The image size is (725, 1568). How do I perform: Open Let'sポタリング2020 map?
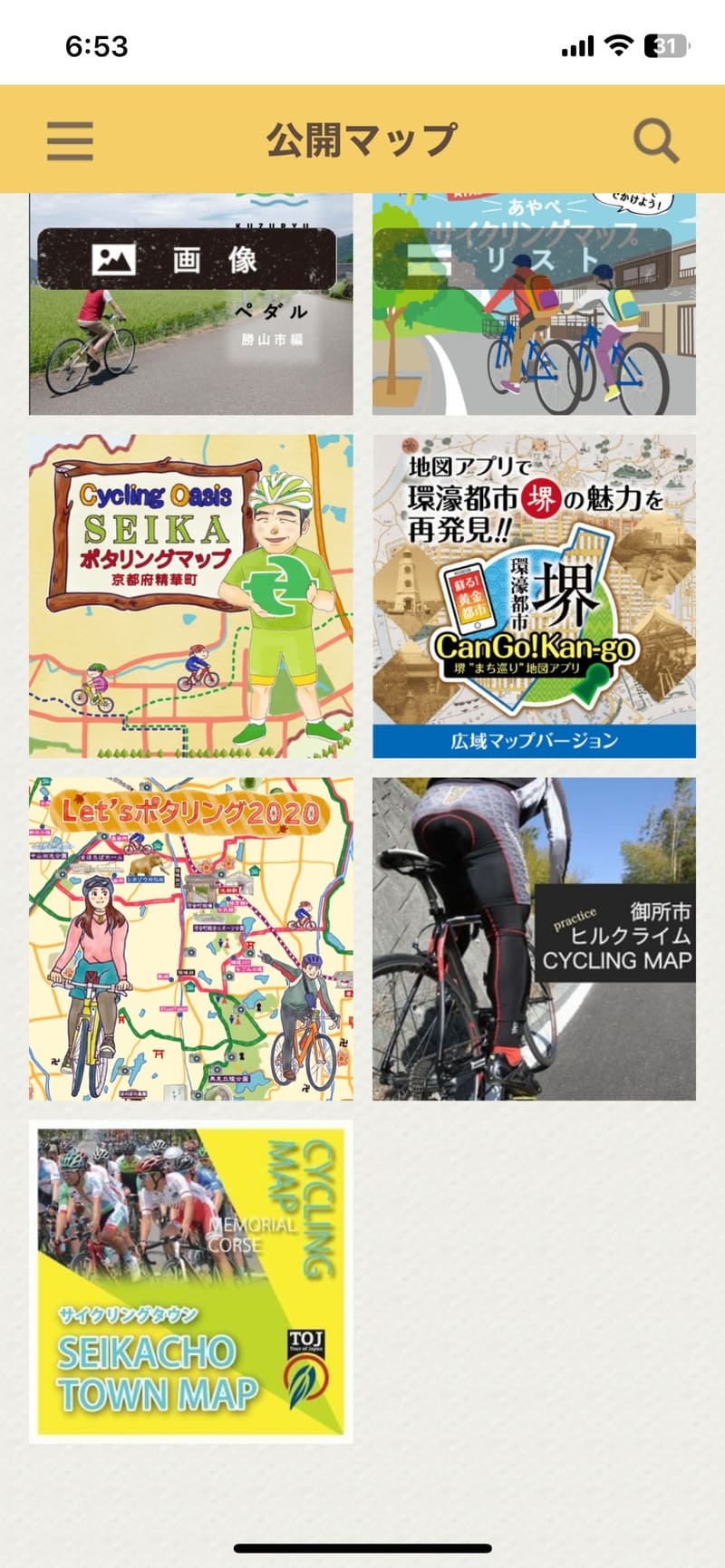coord(191,939)
